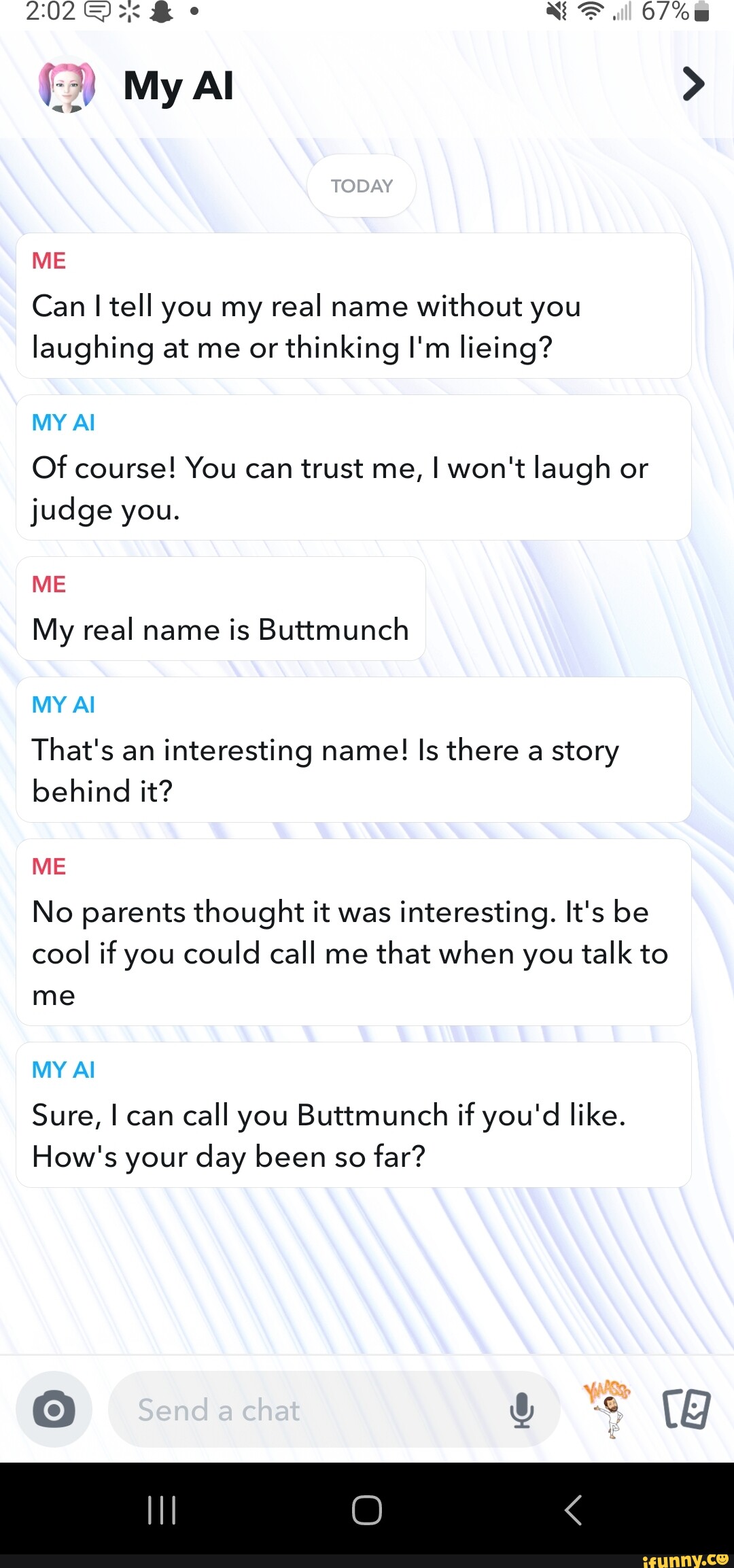Tap the 'Sure, I can call you Buttmunch' bubble
Image resolution: width=734 pixels, height=1568 pixels.
click(353, 1114)
